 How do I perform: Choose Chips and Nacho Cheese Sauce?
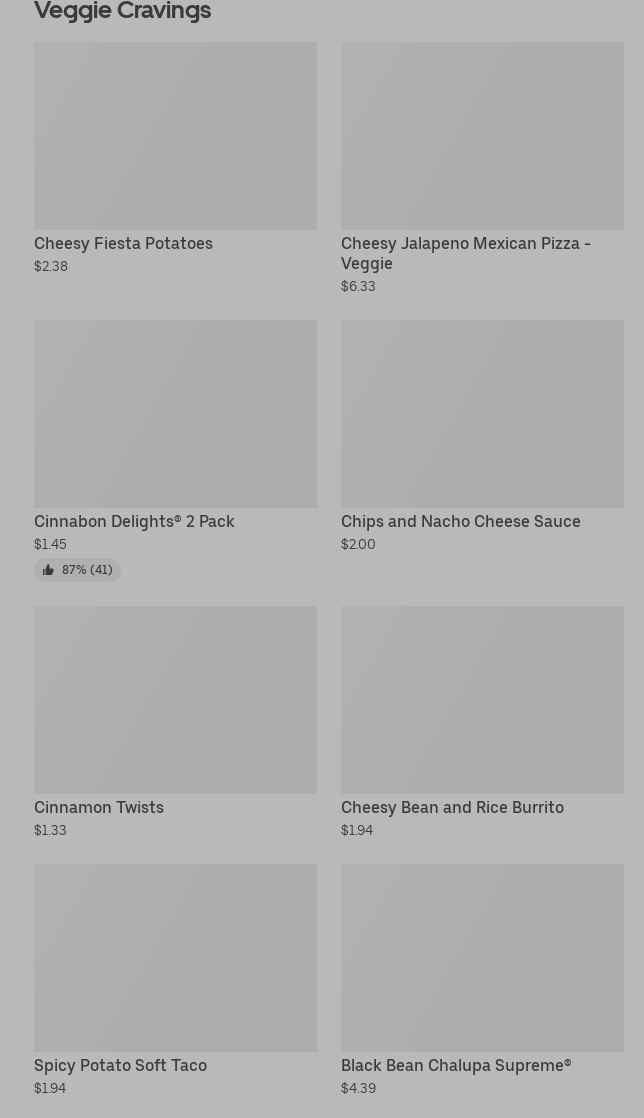tap(482, 436)
